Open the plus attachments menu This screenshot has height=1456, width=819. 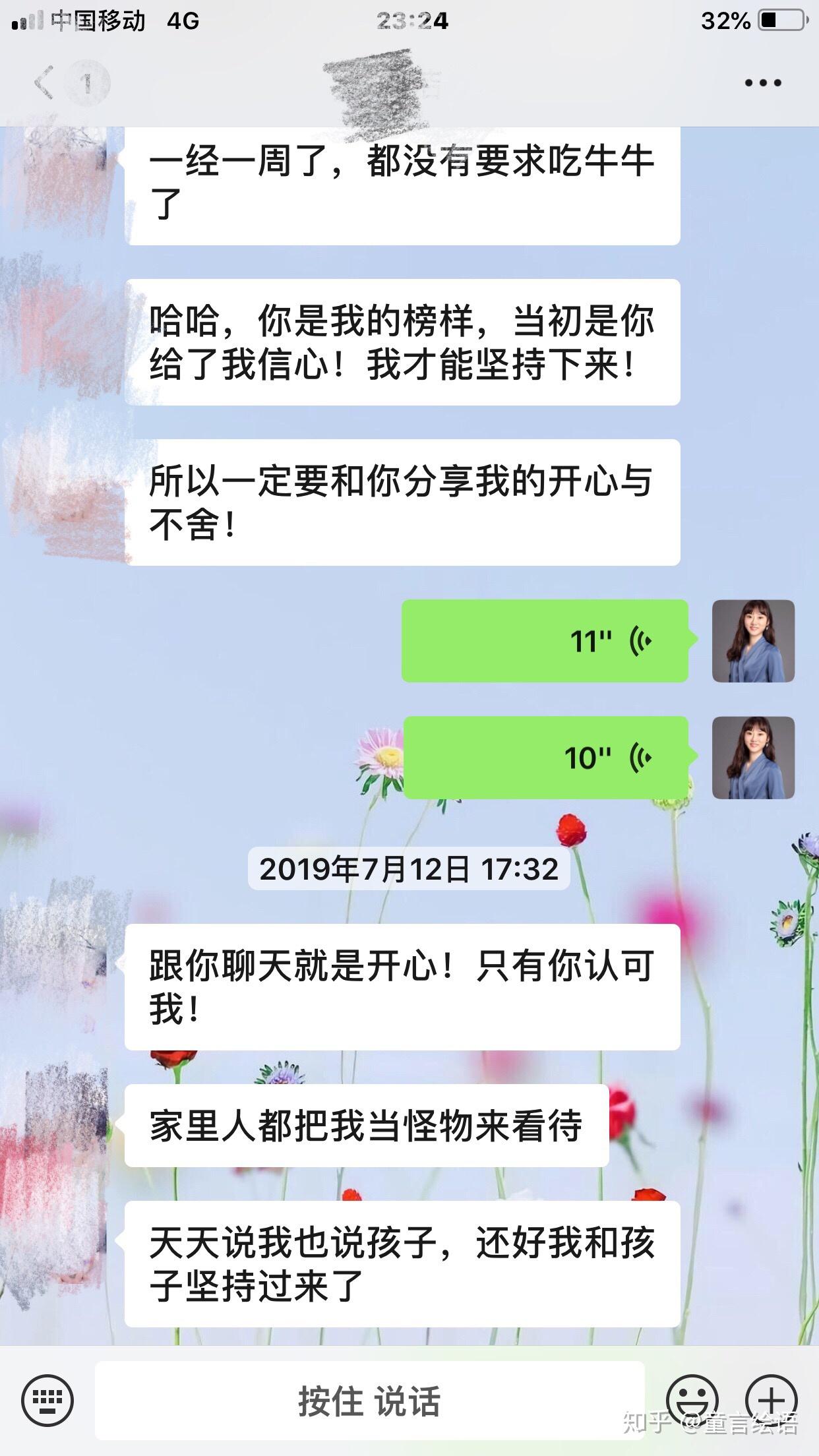pyautogui.click(x=771, y=1399)
